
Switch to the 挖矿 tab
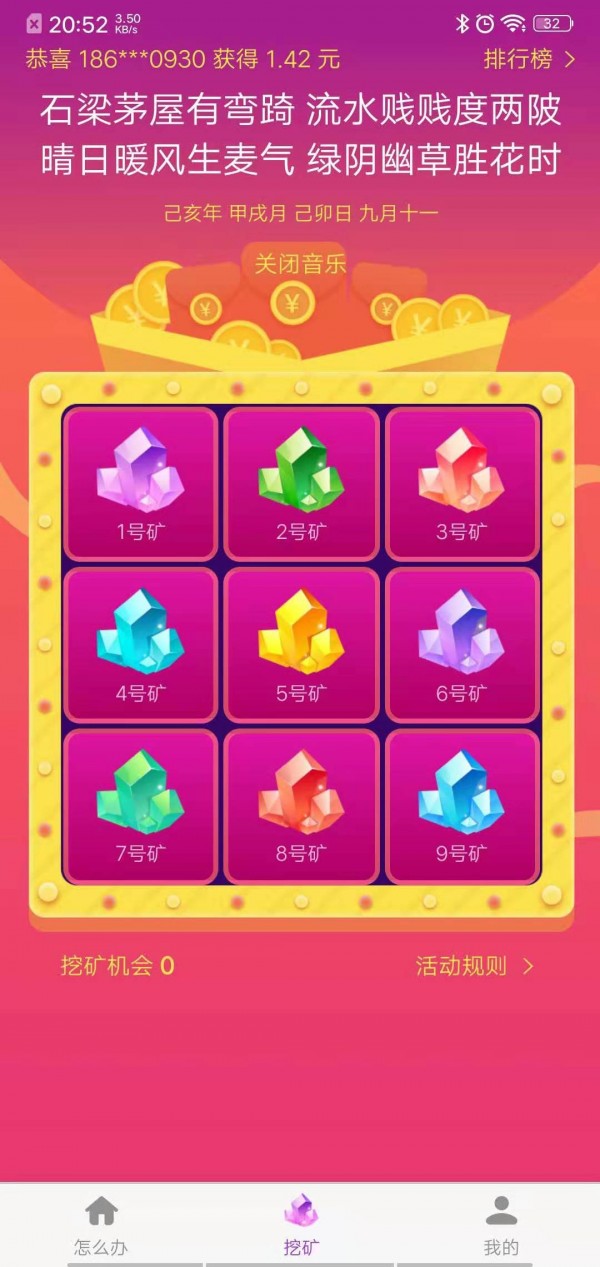point(301,1225)
